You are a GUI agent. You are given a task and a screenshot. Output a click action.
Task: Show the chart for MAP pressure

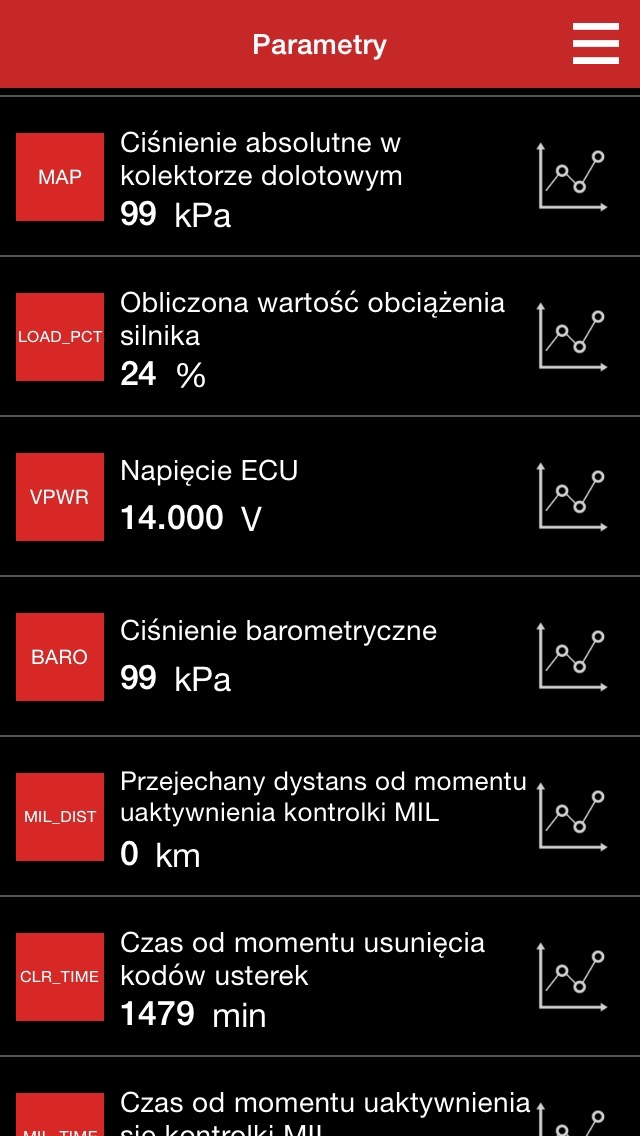(x=572, y=177)
